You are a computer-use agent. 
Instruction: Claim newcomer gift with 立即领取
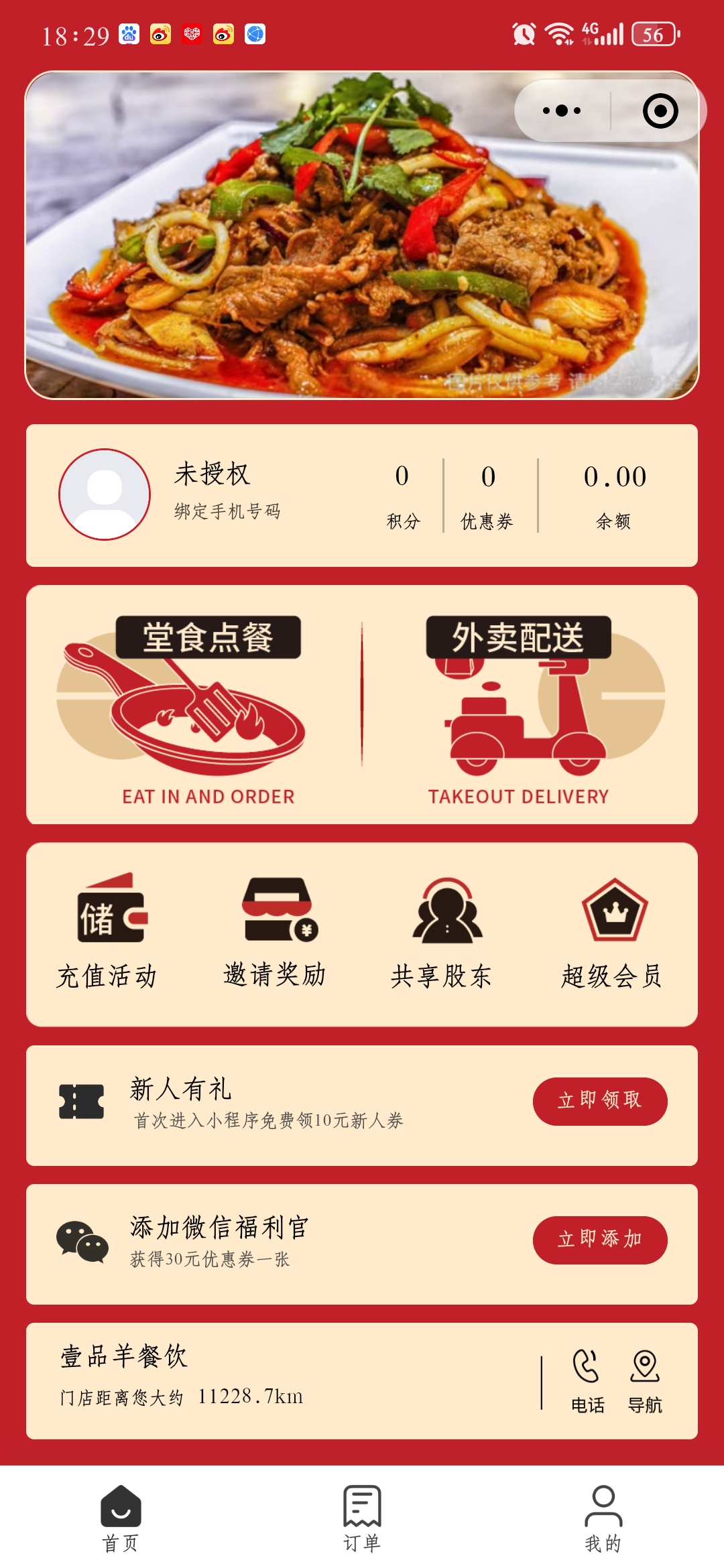coord(599,1101)
